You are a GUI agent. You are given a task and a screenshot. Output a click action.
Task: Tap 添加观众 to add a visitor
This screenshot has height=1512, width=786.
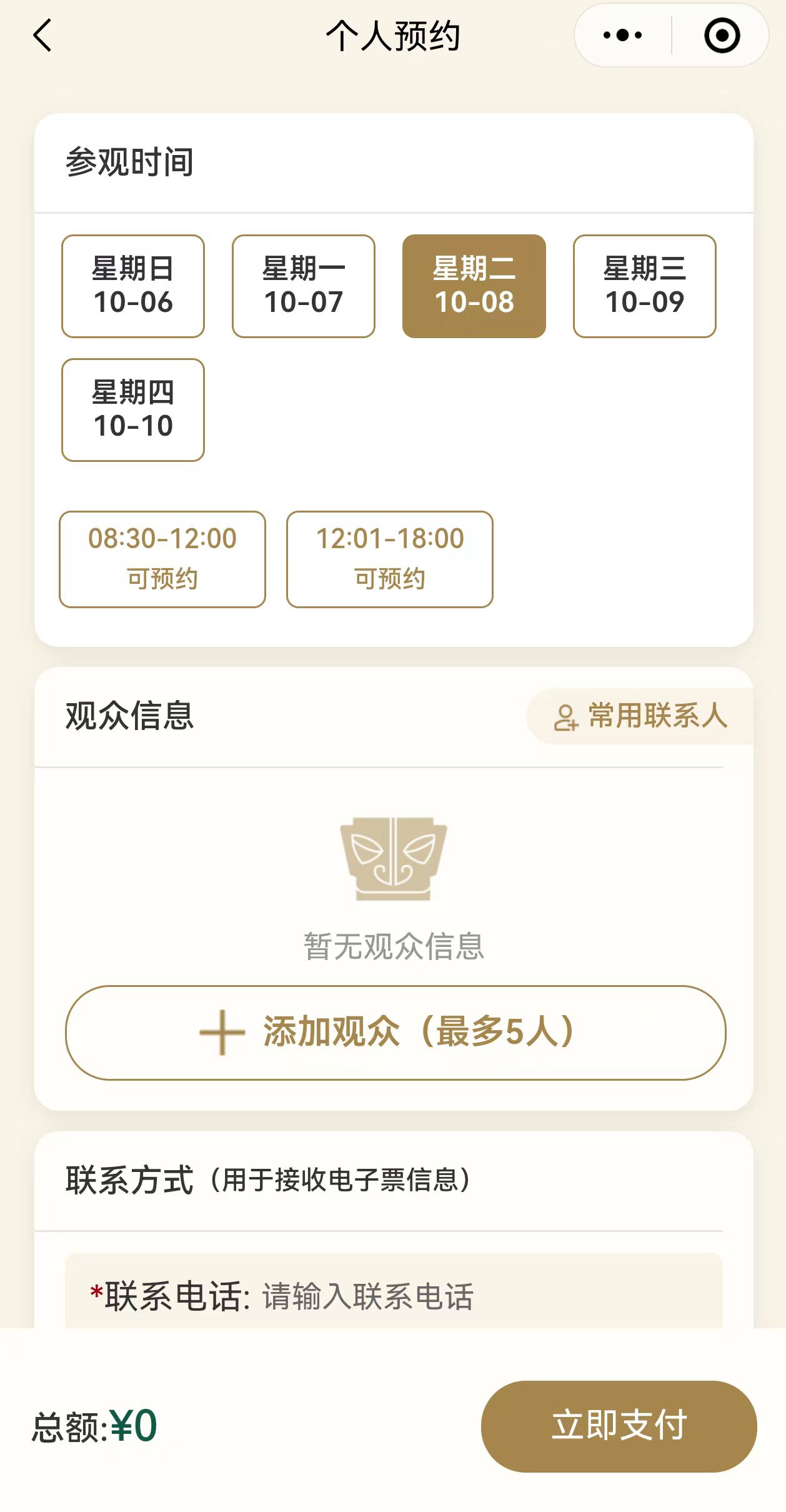(395, 1033)
